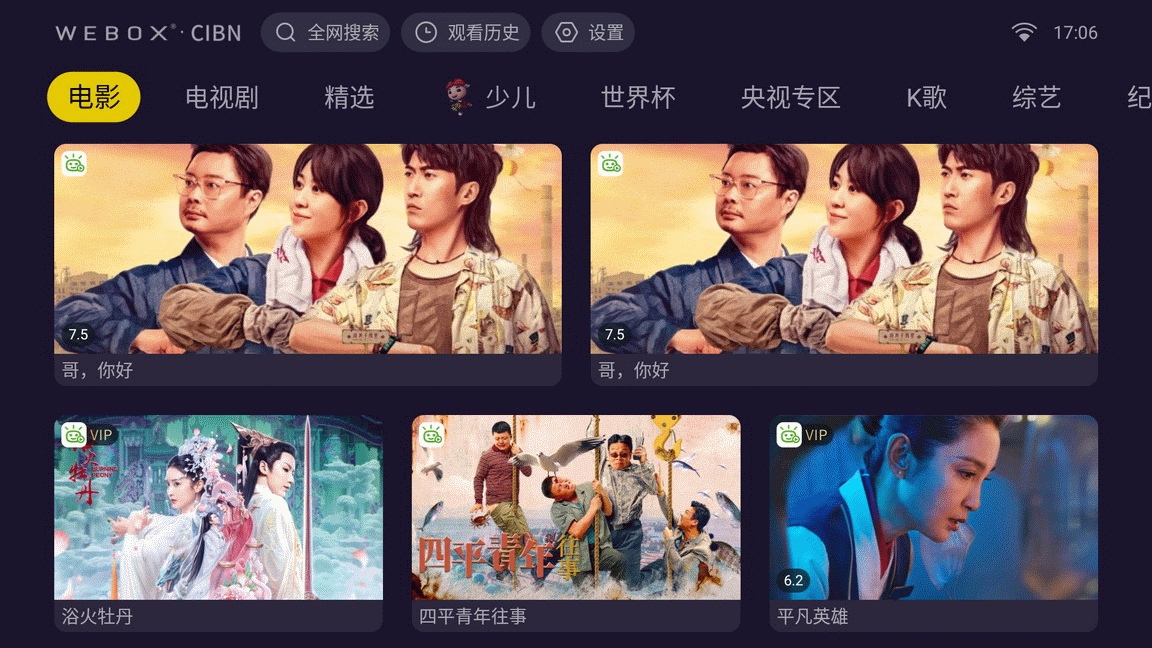This screenshot has height=648, width=1152.
Task: Go to the 世界杯 tab
Action: (x=638, y=97)
